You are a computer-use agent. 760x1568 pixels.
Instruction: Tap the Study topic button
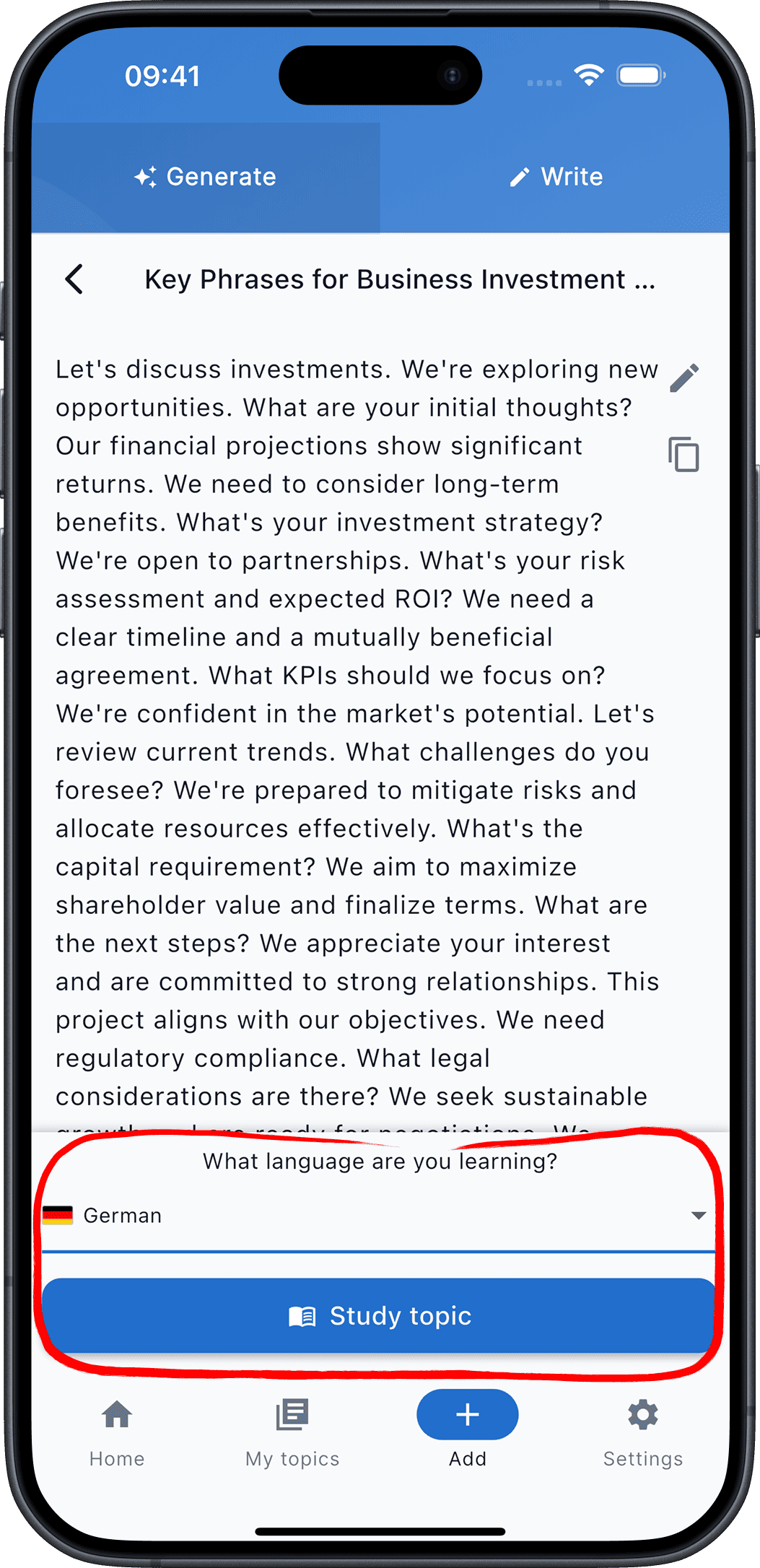[x=378, y=1315]
